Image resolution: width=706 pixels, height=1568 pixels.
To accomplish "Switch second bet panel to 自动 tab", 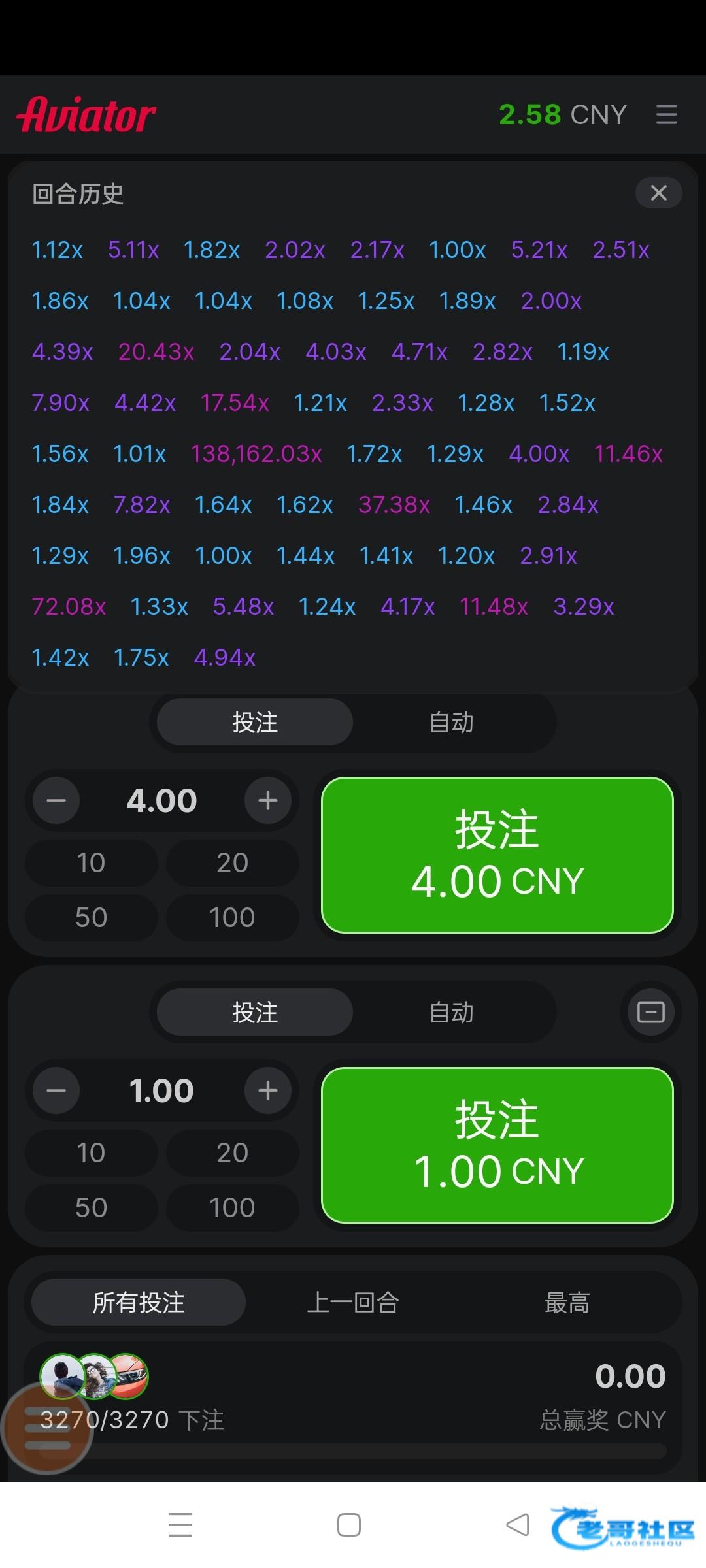I will point(451,1013).
